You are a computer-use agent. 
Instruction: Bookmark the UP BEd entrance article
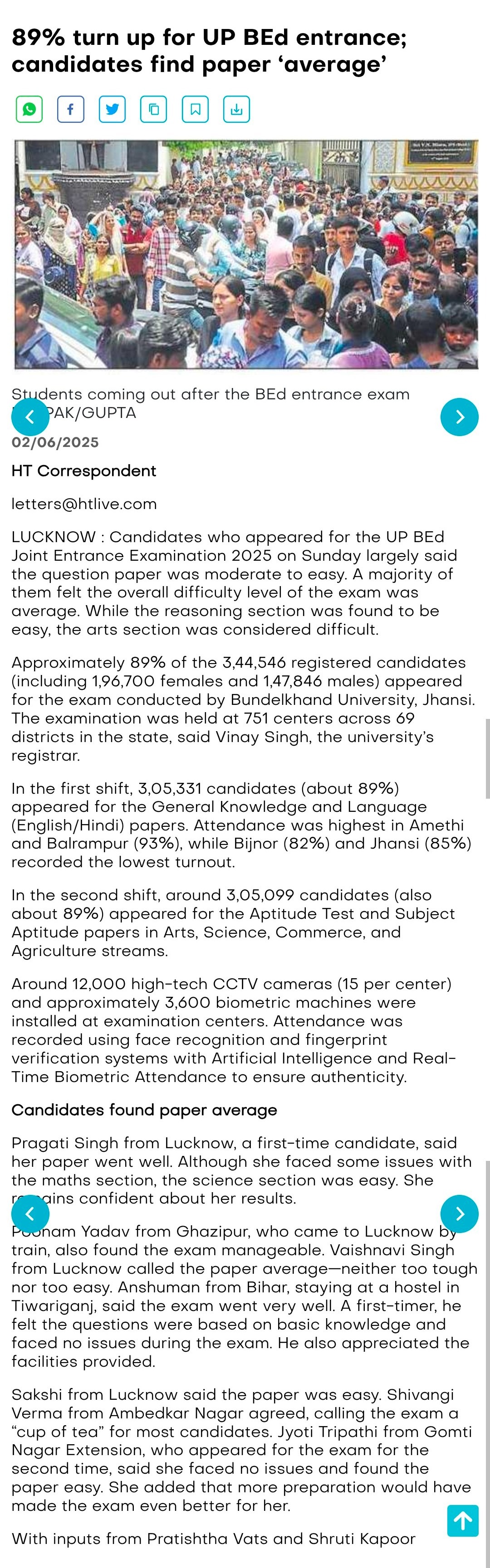pyautogui.click(x=195, y=110)
